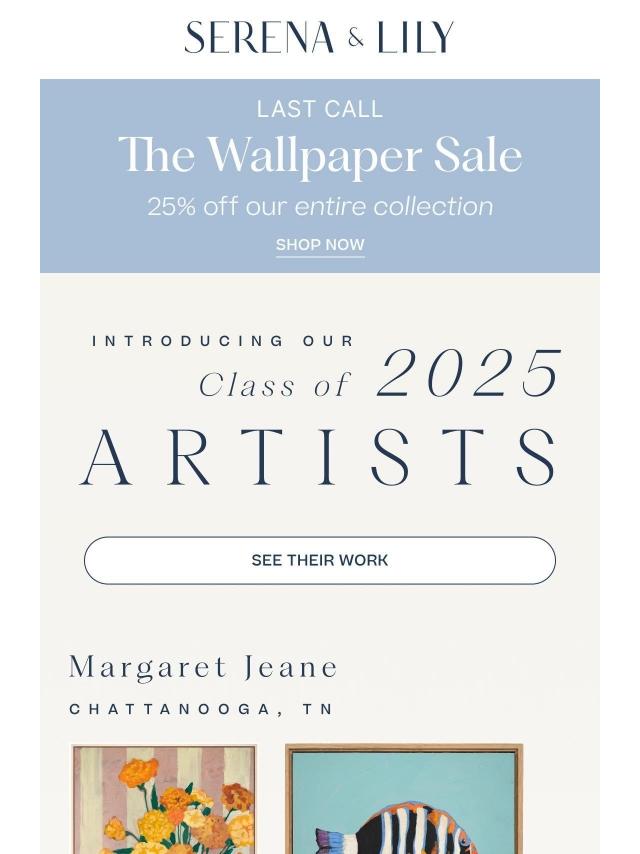Open the See Their Work button
The height and width of the screenshot is (854, 640).
point(320,560)
